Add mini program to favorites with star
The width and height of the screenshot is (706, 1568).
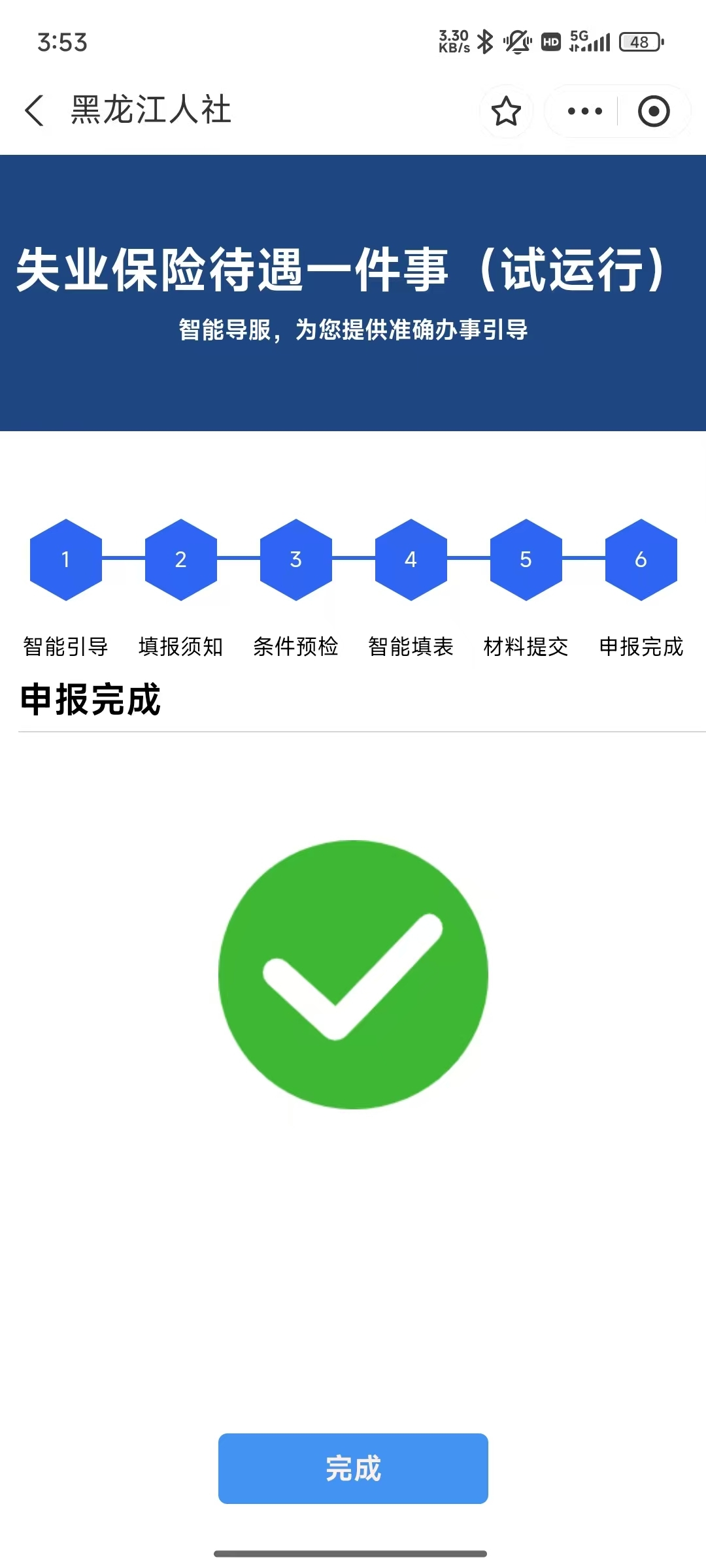pos(506,112)
